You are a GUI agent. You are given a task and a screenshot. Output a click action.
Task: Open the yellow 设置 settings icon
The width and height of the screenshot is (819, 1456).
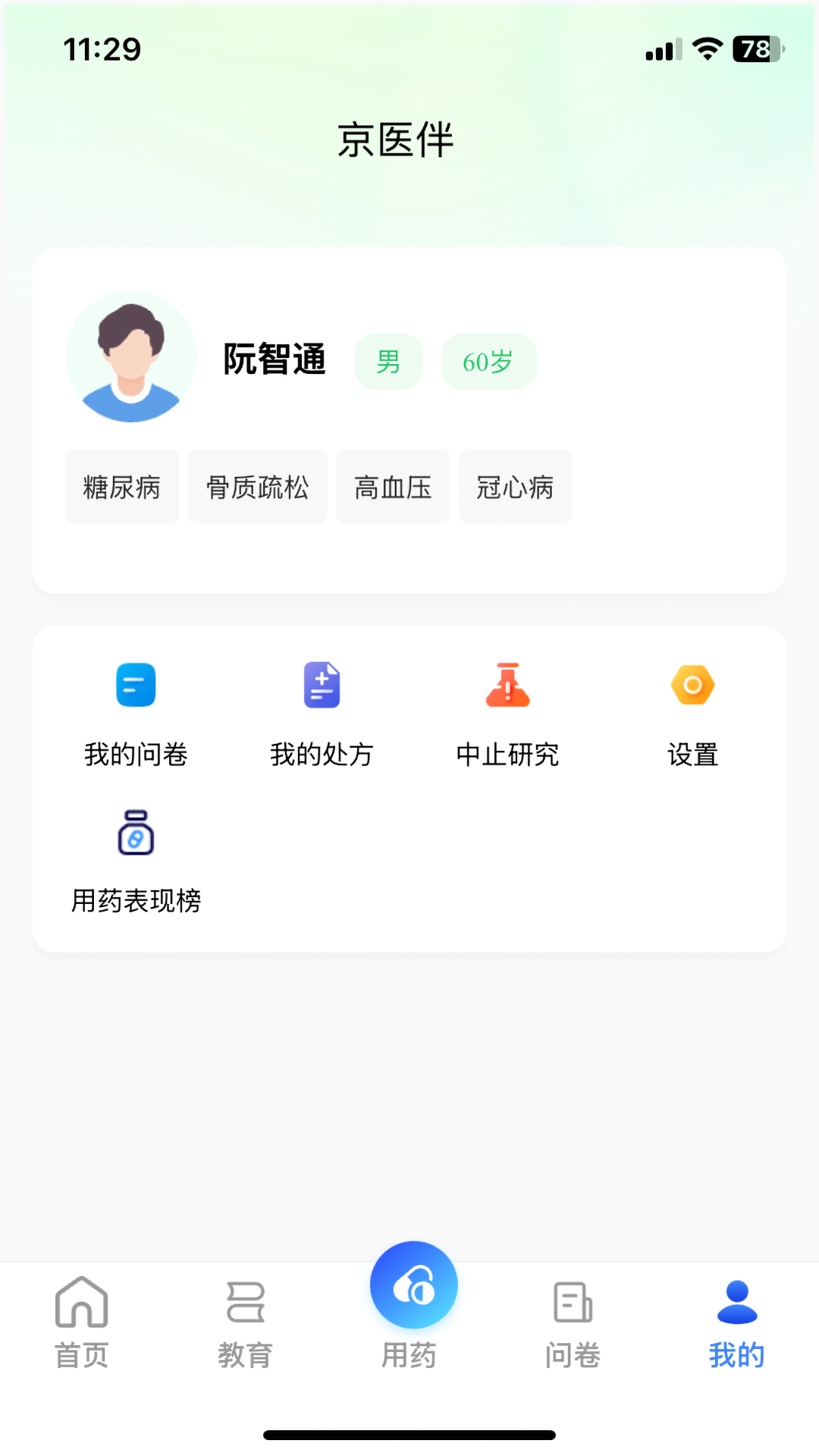click(692, 684)
